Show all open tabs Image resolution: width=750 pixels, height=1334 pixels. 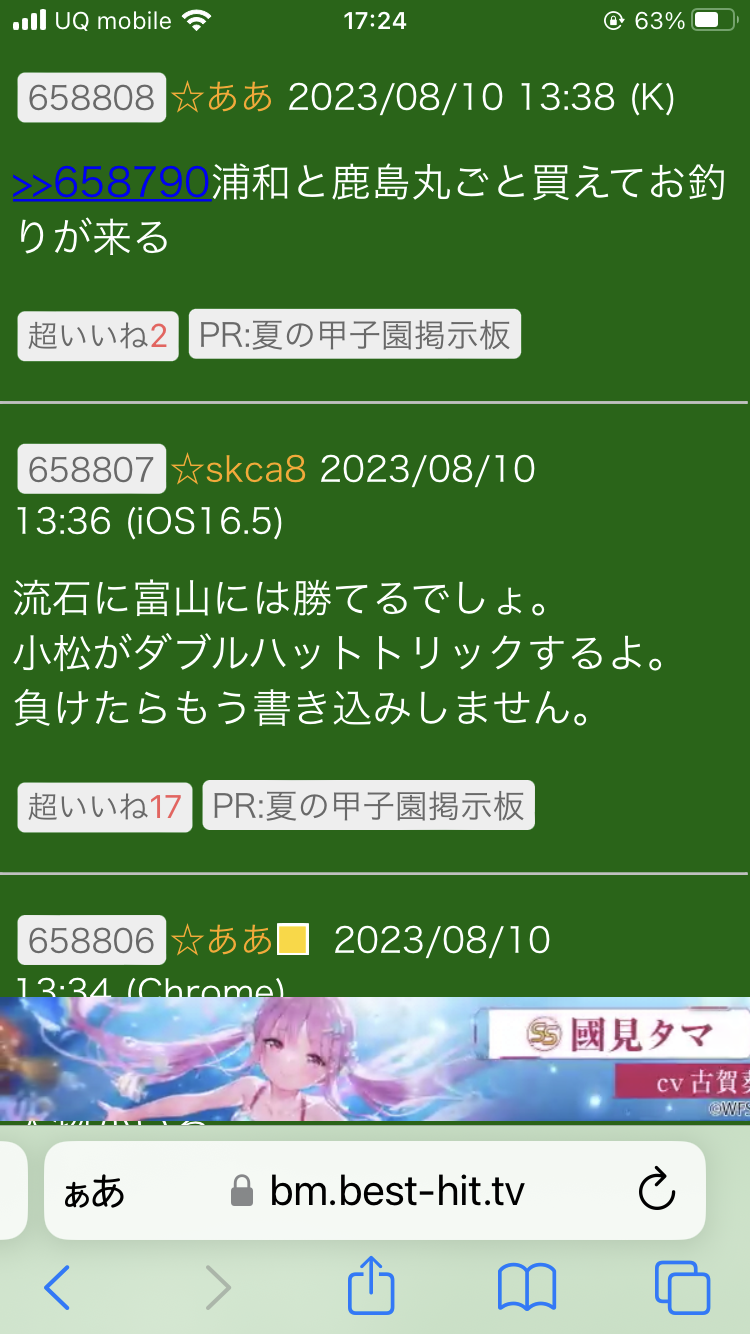(682, 1287)
